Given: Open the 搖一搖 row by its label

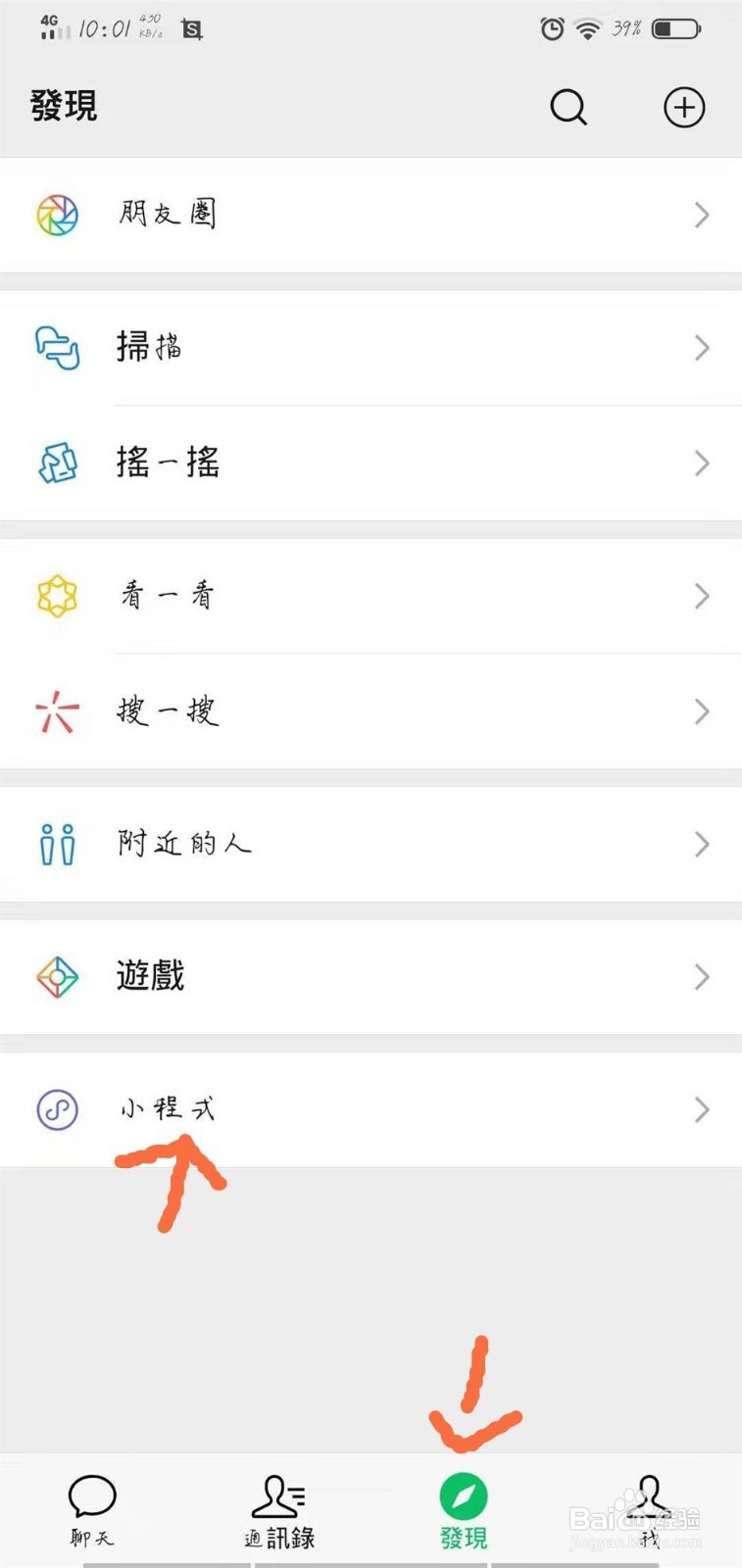Looking at the screenshot, I should [x=168, y=463].
